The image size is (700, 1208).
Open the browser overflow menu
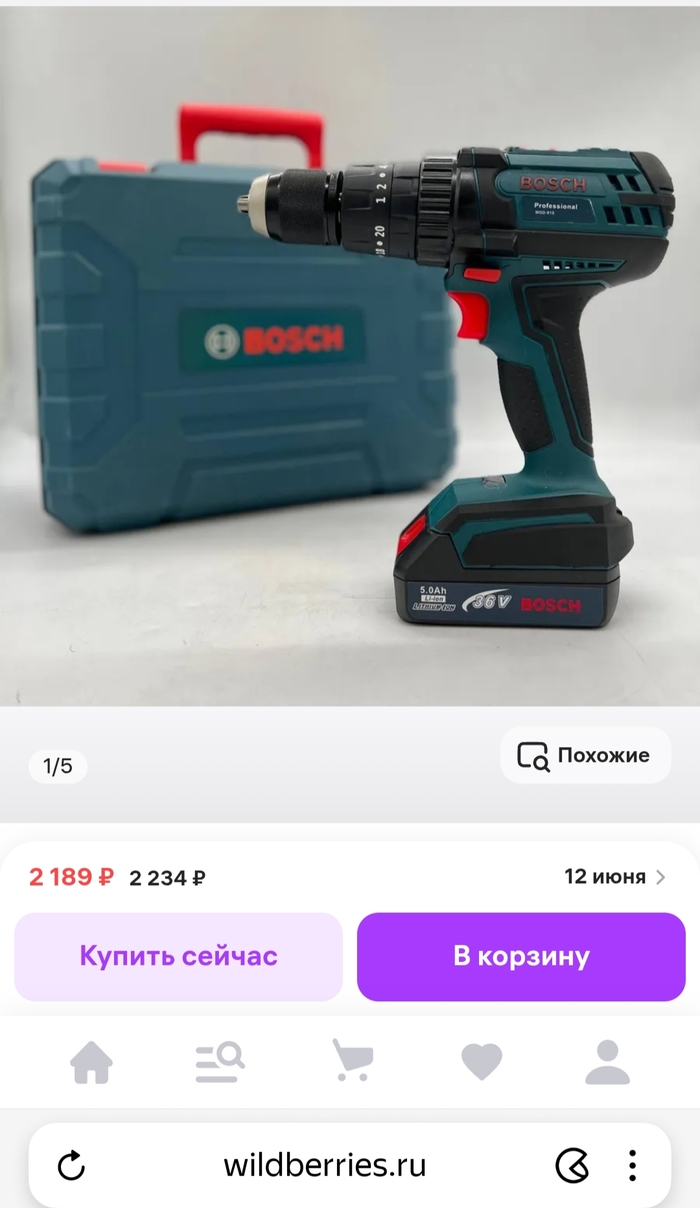[632, 1165]
